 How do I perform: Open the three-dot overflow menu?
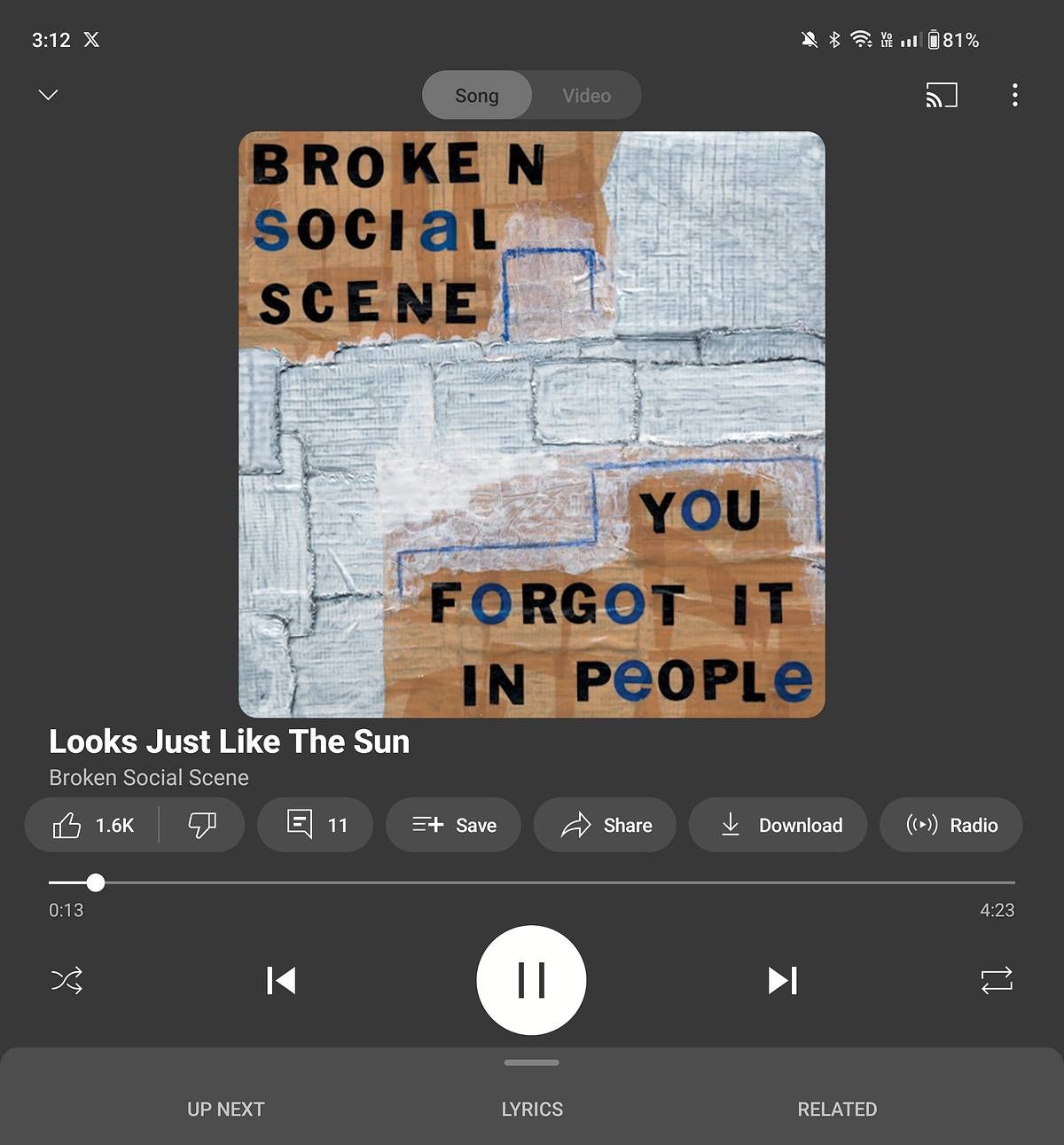[1014, 95]
